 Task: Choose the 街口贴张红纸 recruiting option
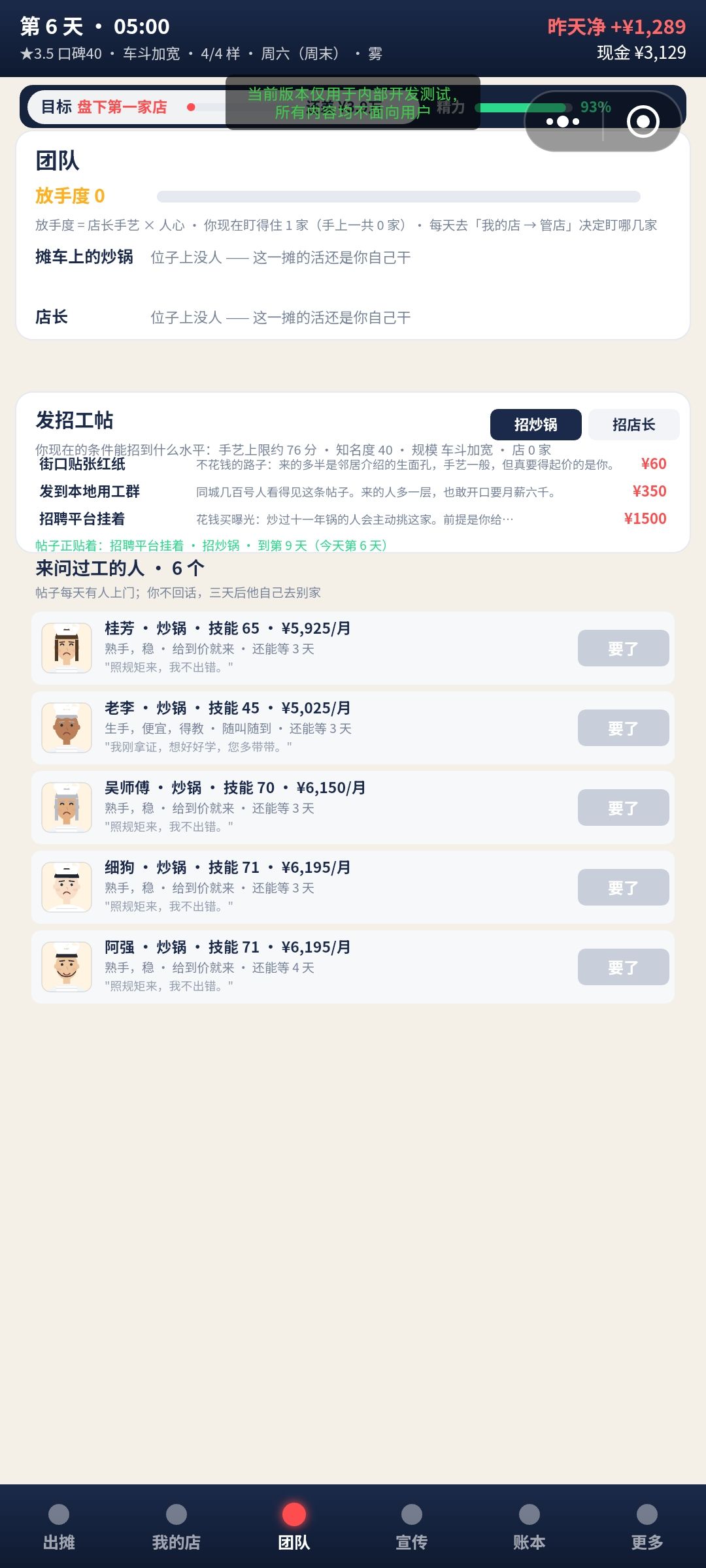pos(353,464)
